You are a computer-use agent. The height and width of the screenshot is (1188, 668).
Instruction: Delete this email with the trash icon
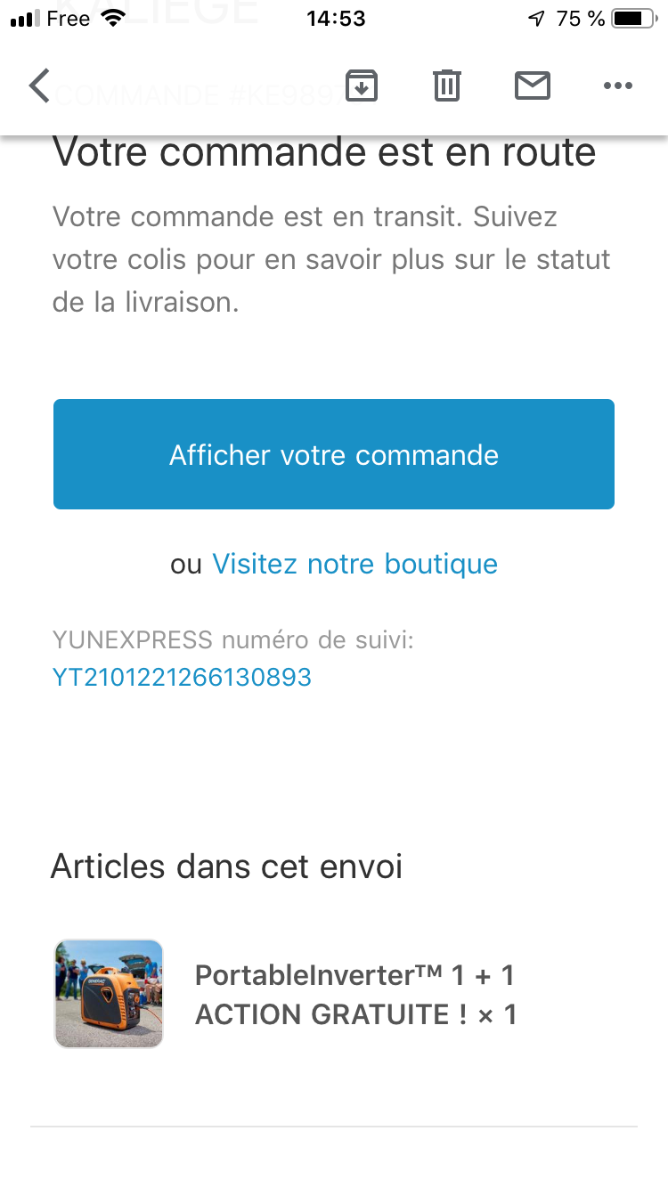click(x=447, y=85)
